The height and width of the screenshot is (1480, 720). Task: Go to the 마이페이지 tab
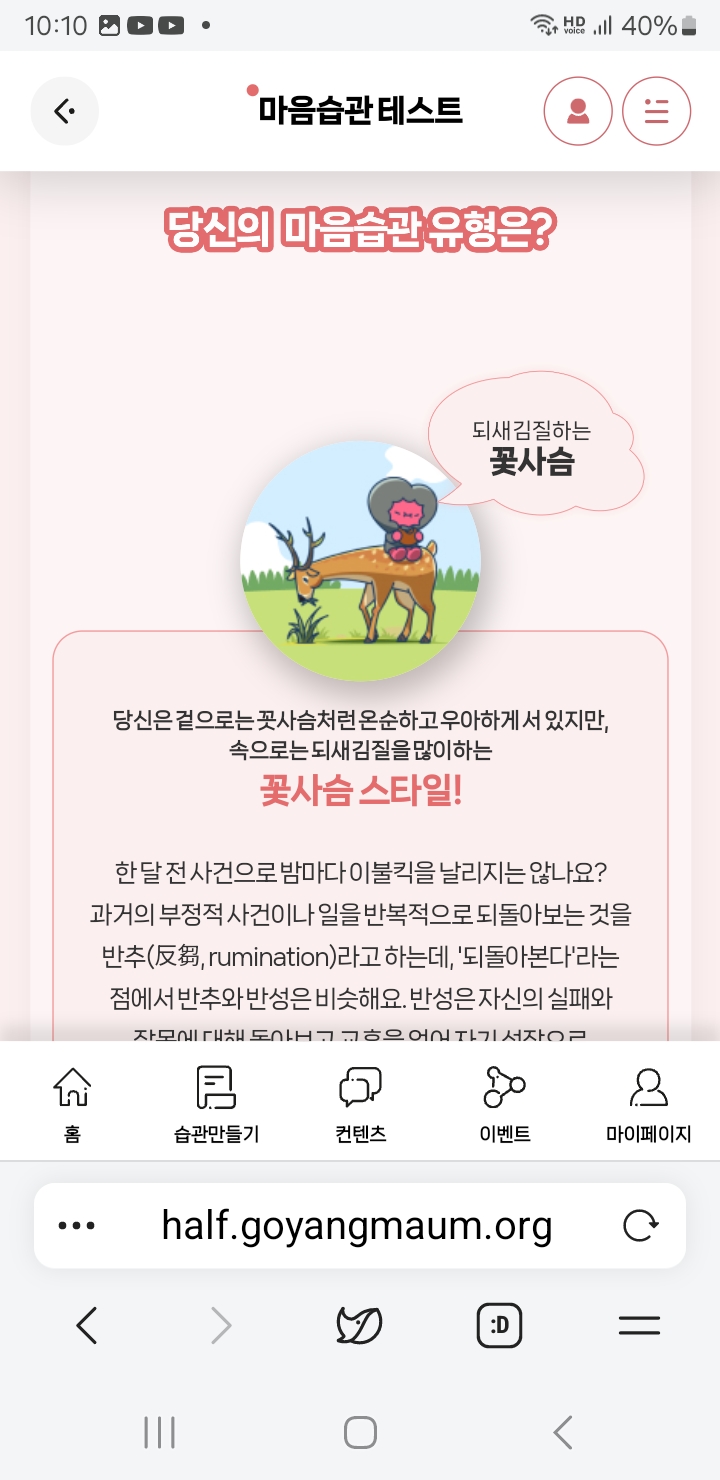pos(648,1103)
